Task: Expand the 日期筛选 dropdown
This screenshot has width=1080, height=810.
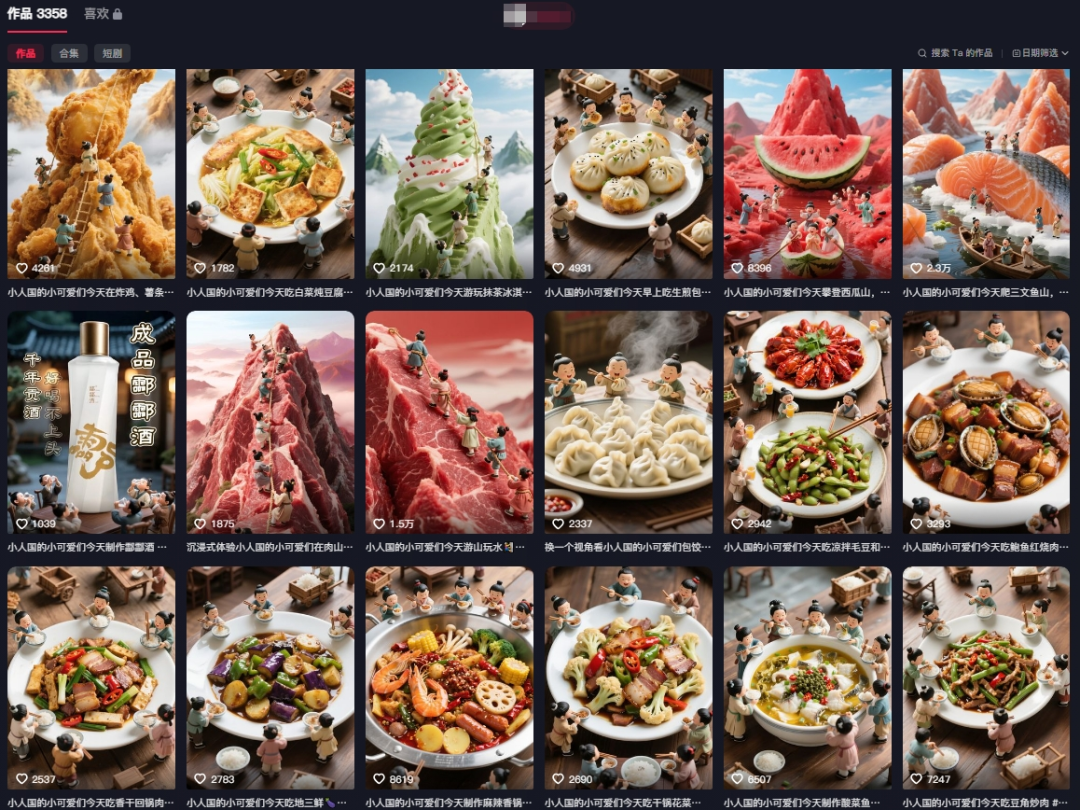Action: tap(1039, 53)
